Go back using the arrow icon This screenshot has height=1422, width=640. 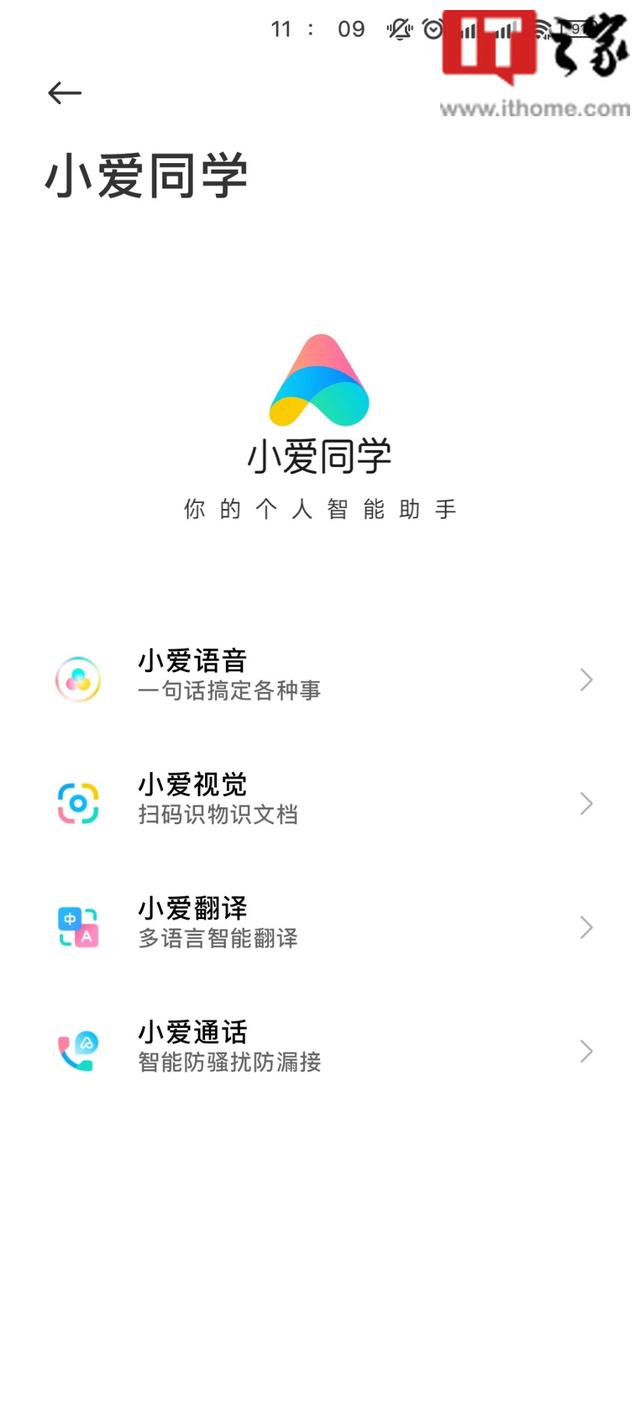(64, 93)
